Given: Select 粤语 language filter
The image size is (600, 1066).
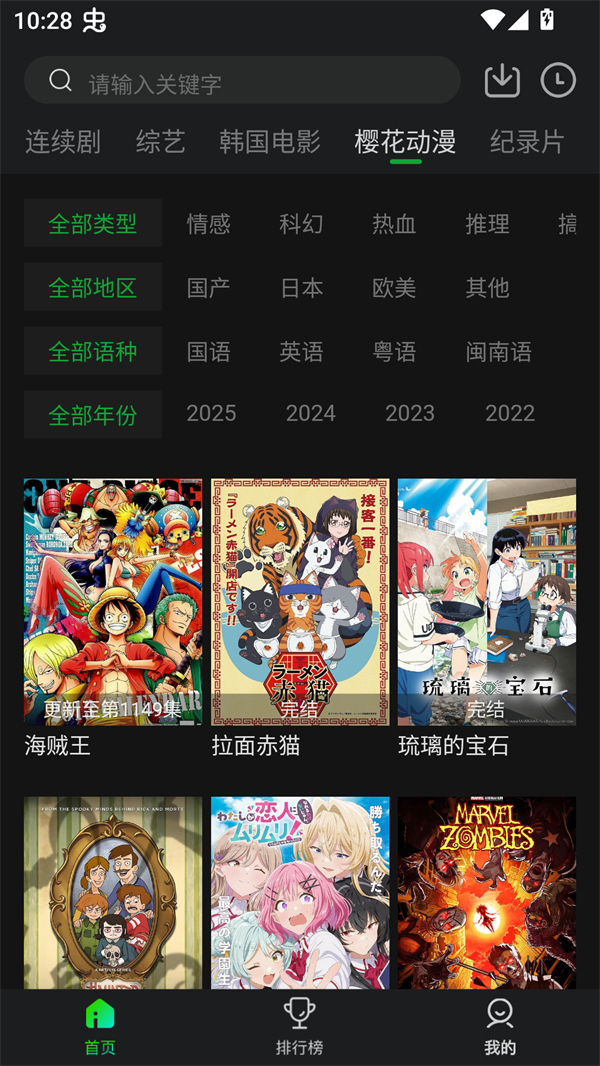Looking at the screenshot, I should coord(394,352).
